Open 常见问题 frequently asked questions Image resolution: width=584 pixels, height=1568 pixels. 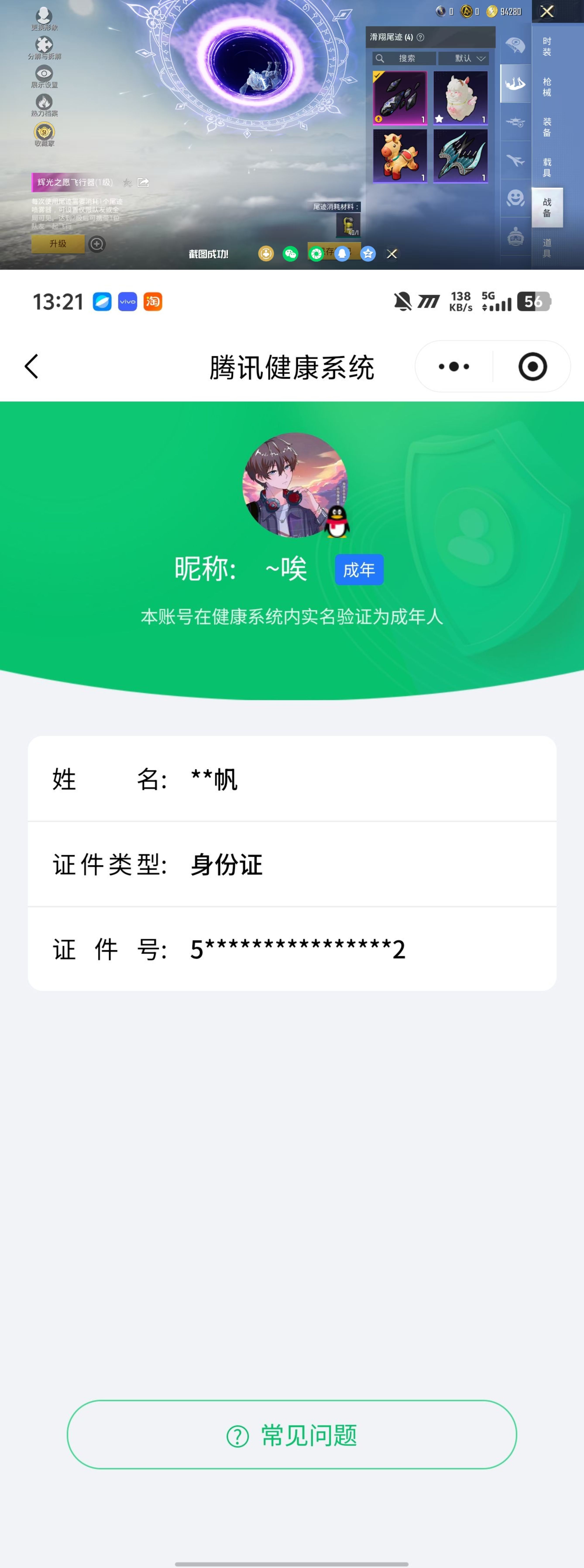(292, 1434)
